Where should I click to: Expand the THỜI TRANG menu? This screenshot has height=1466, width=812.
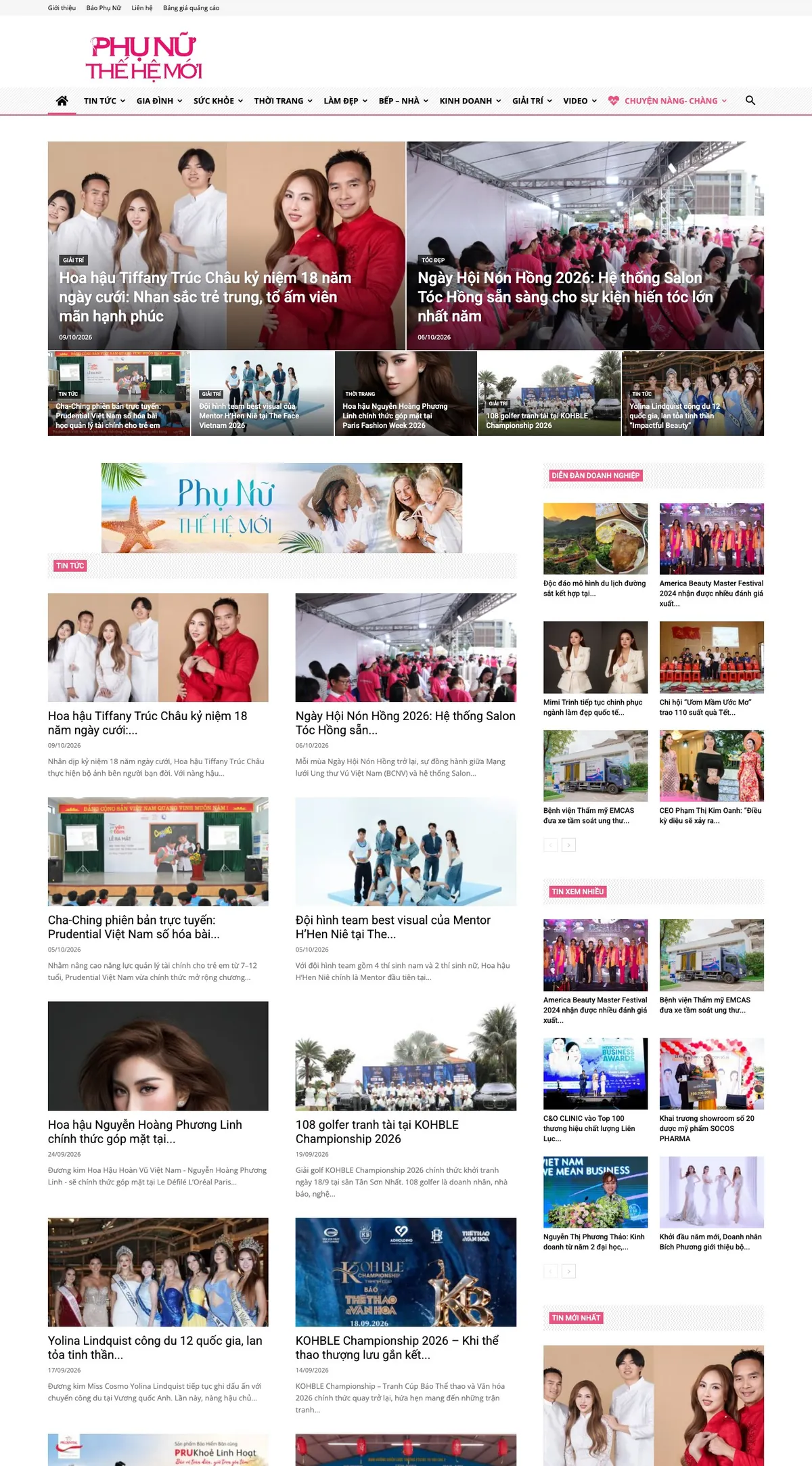283,101
